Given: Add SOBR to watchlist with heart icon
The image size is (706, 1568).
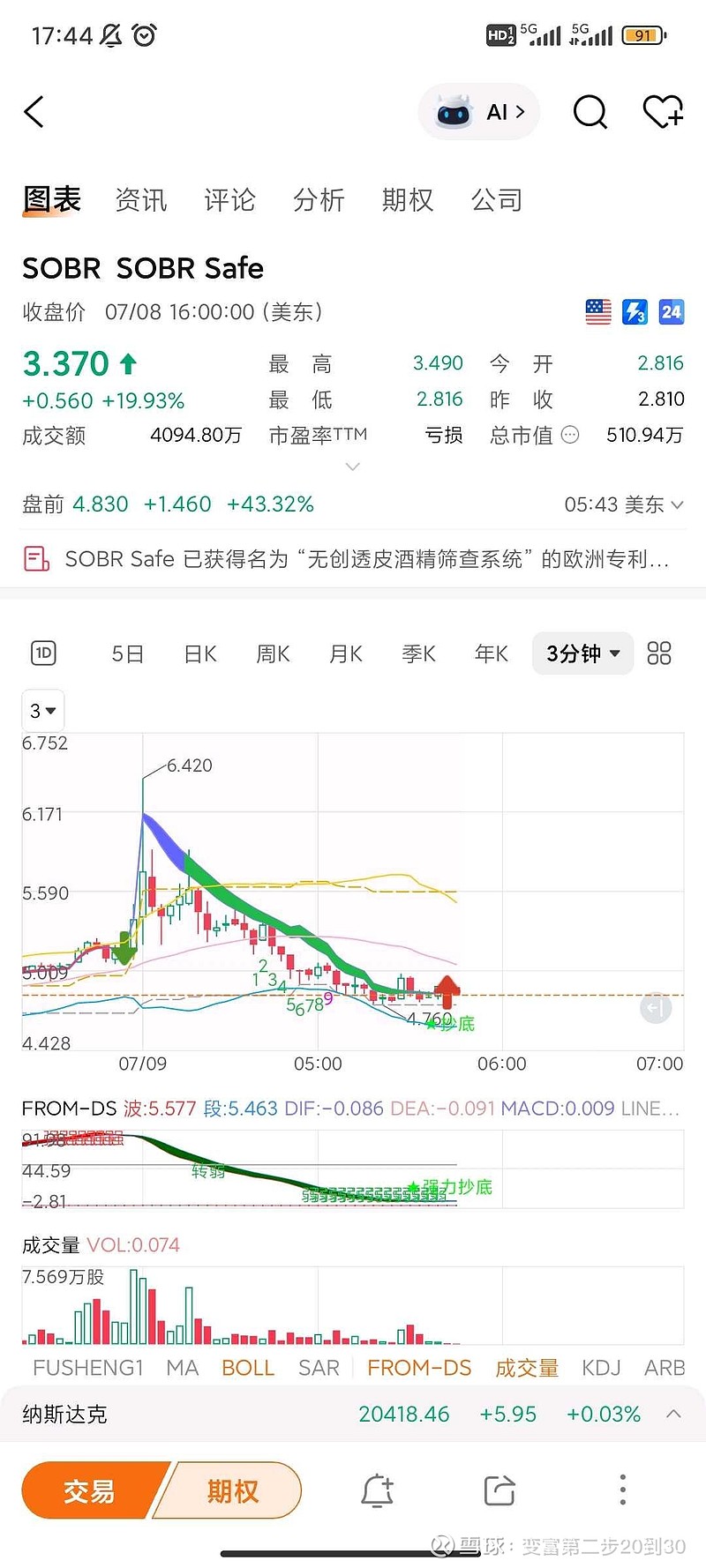Looking at the screenshot, I should (x=663, y=112).
